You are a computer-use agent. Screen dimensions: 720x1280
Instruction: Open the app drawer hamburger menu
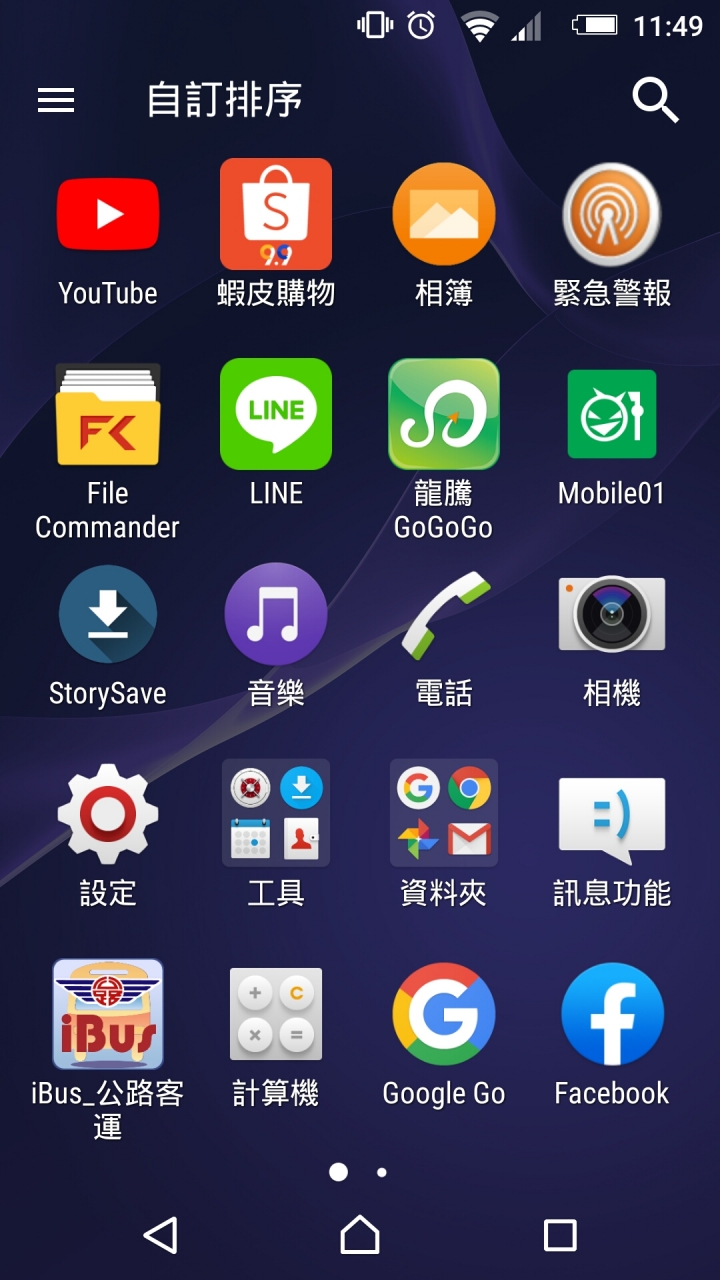pyautogui.click(x=56, y=100)
